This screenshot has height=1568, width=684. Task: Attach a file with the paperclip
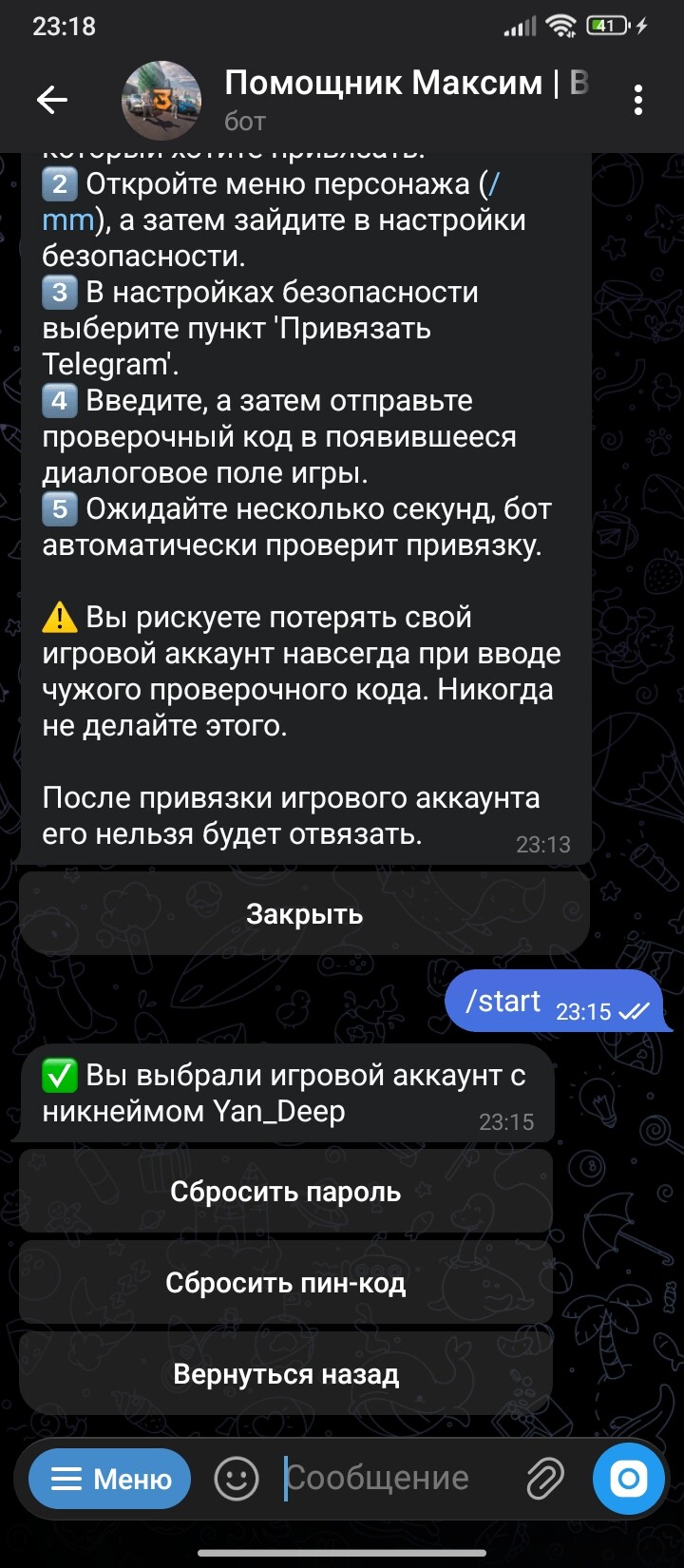(545, 1479)
